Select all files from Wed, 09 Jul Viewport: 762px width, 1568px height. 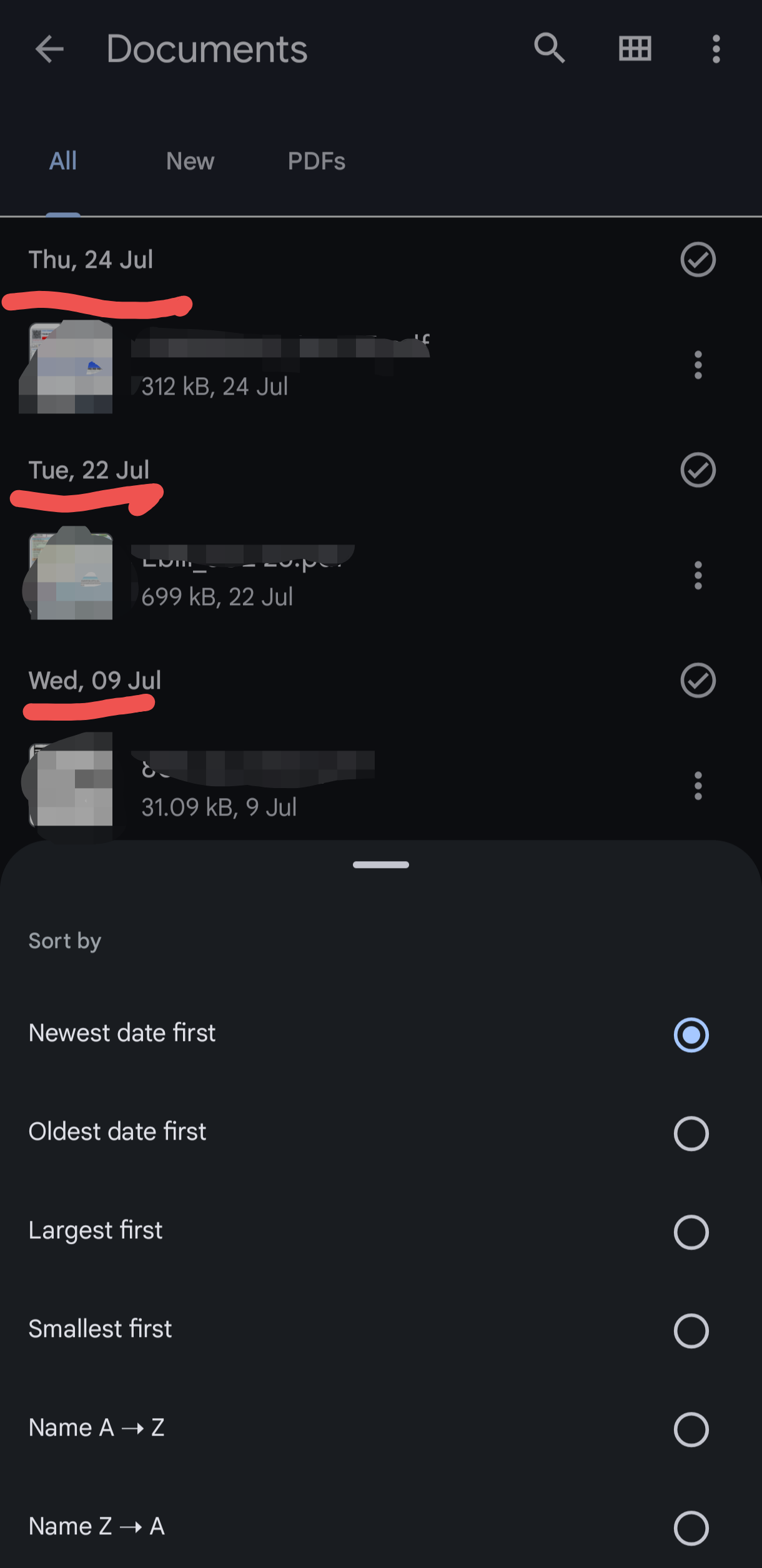click(698, 681)
